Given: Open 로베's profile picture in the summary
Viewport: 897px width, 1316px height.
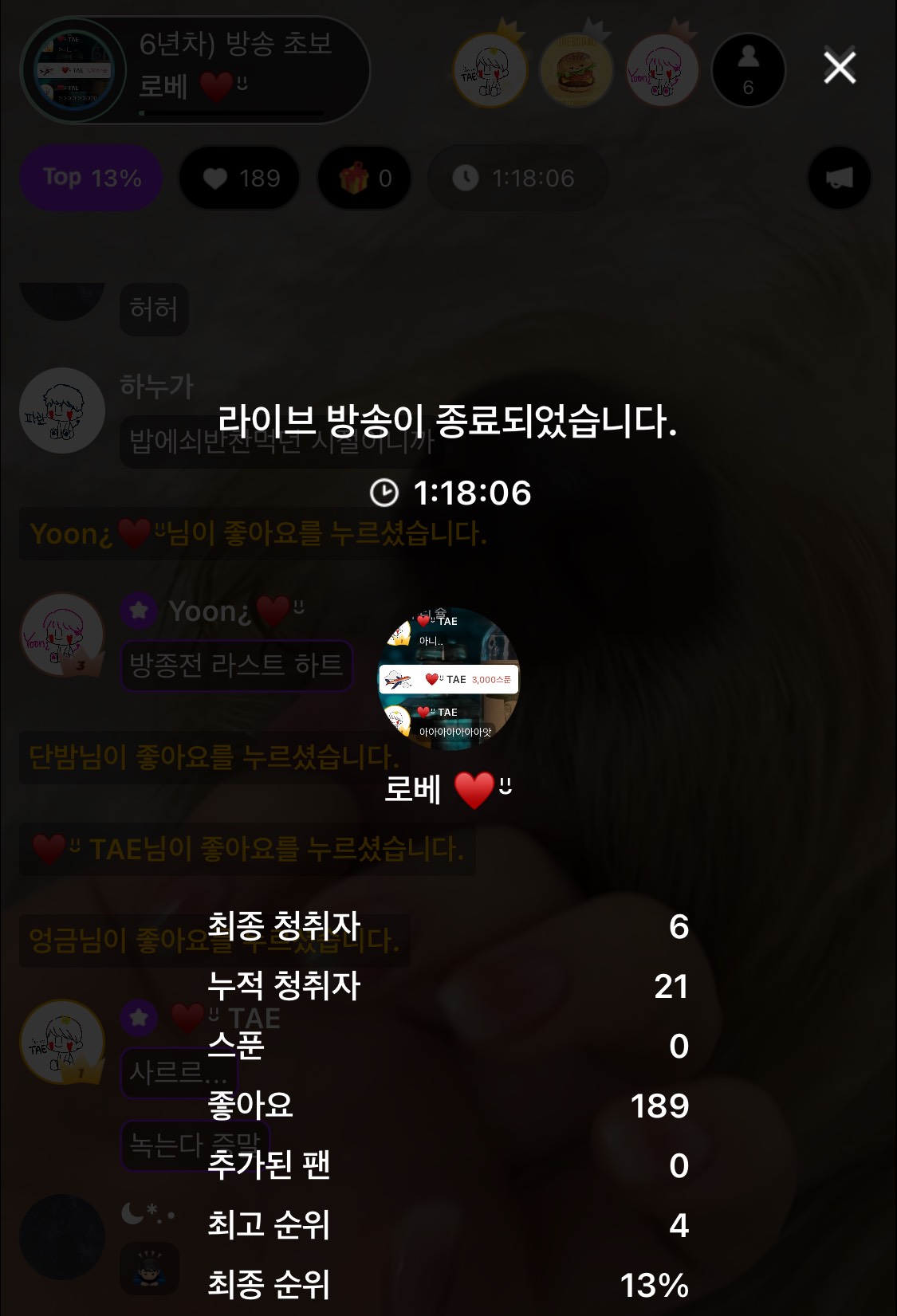Looking at the screenshot, I should click(448, 678).
